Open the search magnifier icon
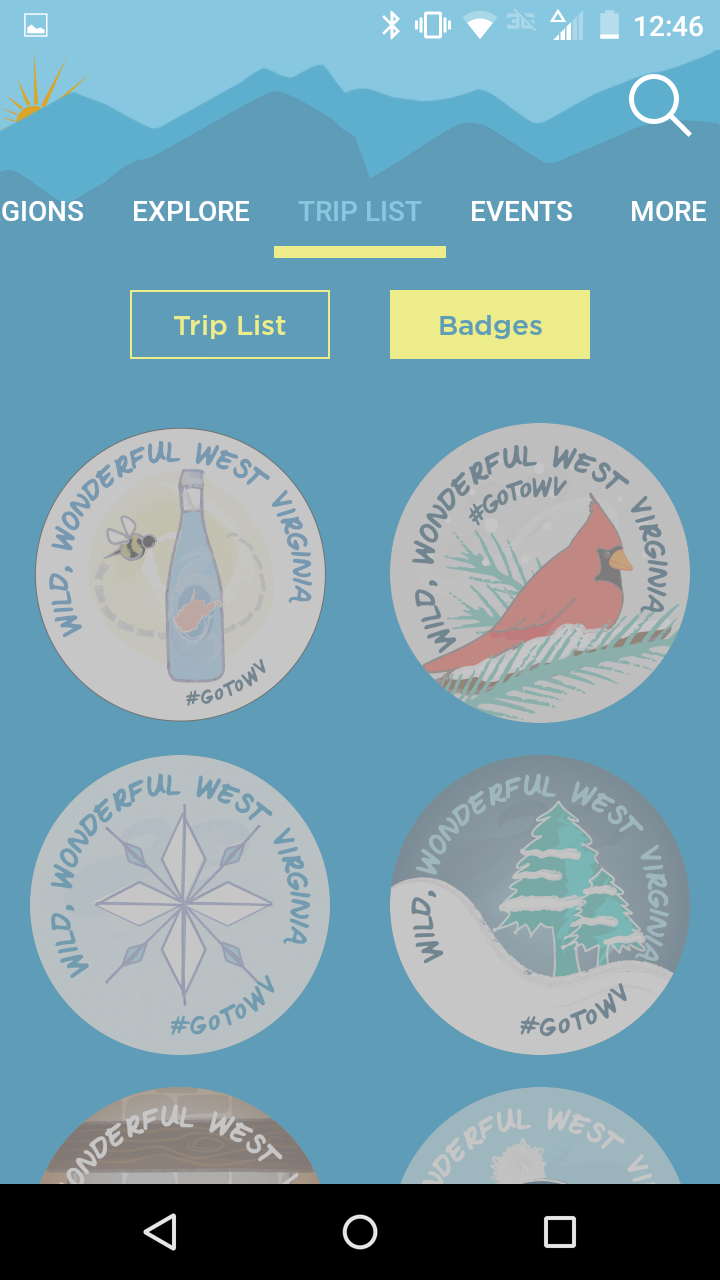 659,104
